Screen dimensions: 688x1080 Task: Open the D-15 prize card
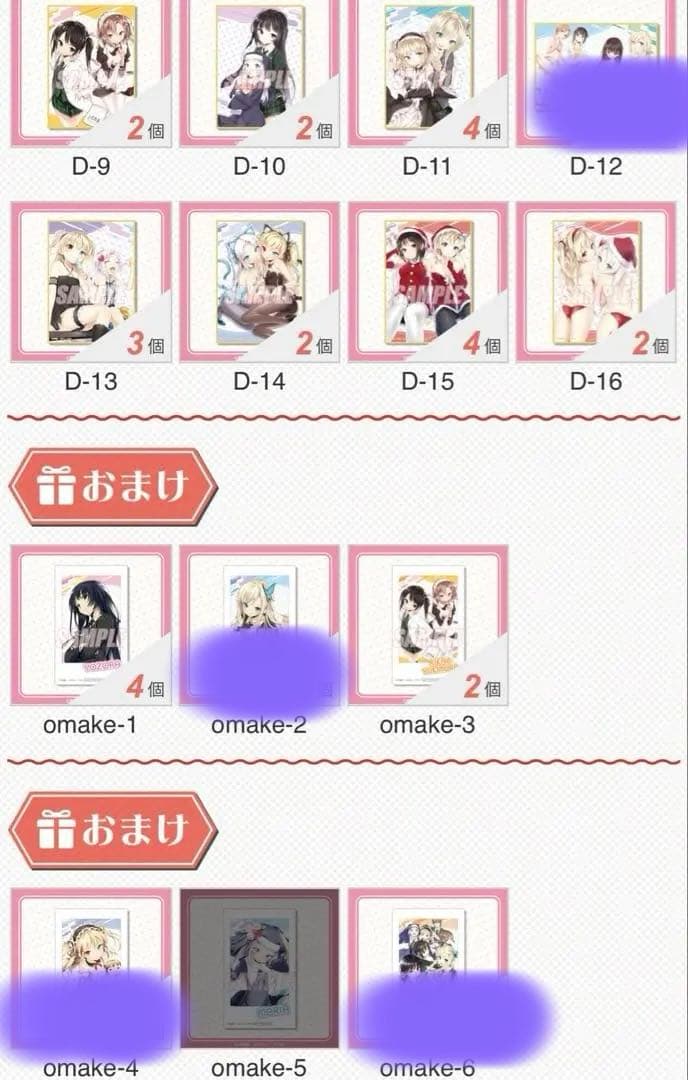click(x=428, y=282)
